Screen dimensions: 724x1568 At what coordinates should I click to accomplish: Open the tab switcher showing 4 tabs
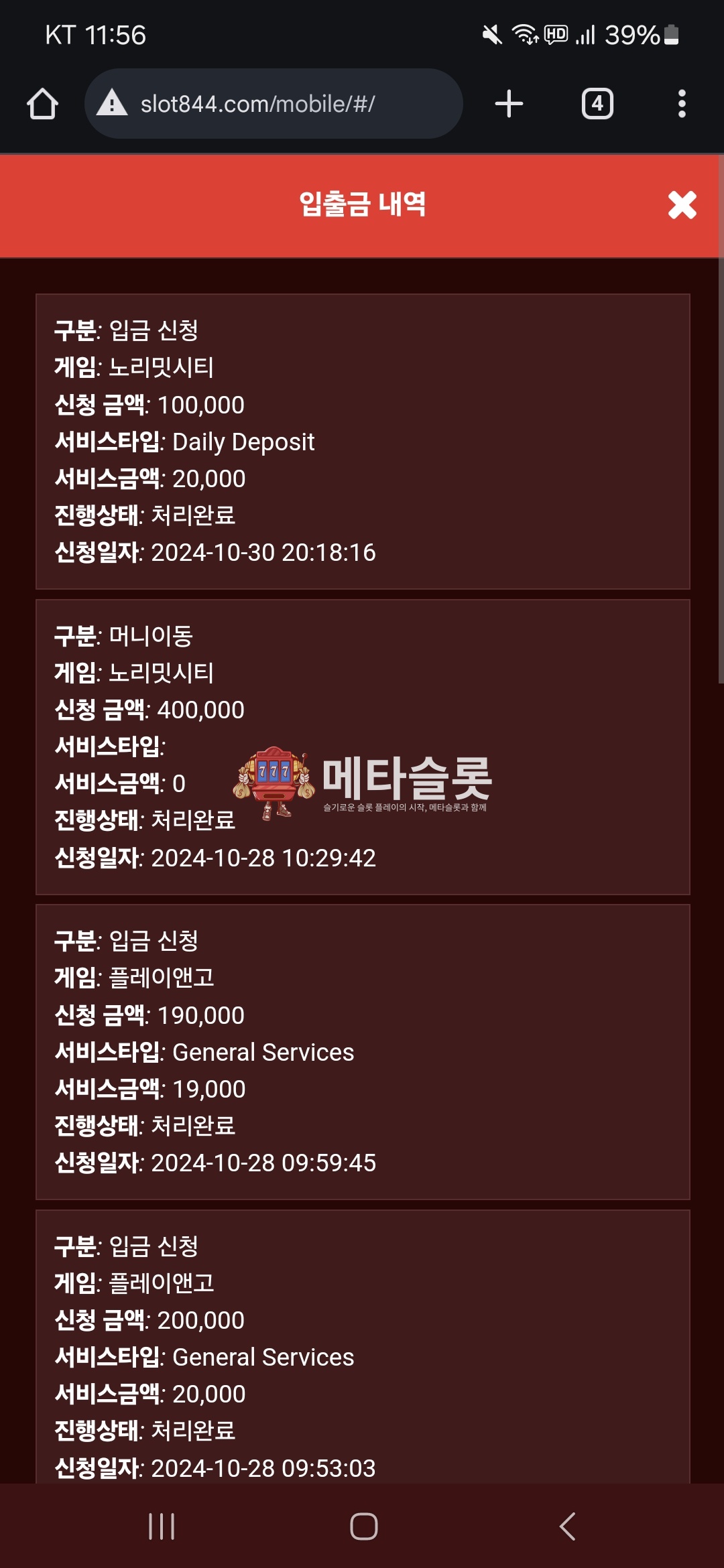(x=597, y=104)
